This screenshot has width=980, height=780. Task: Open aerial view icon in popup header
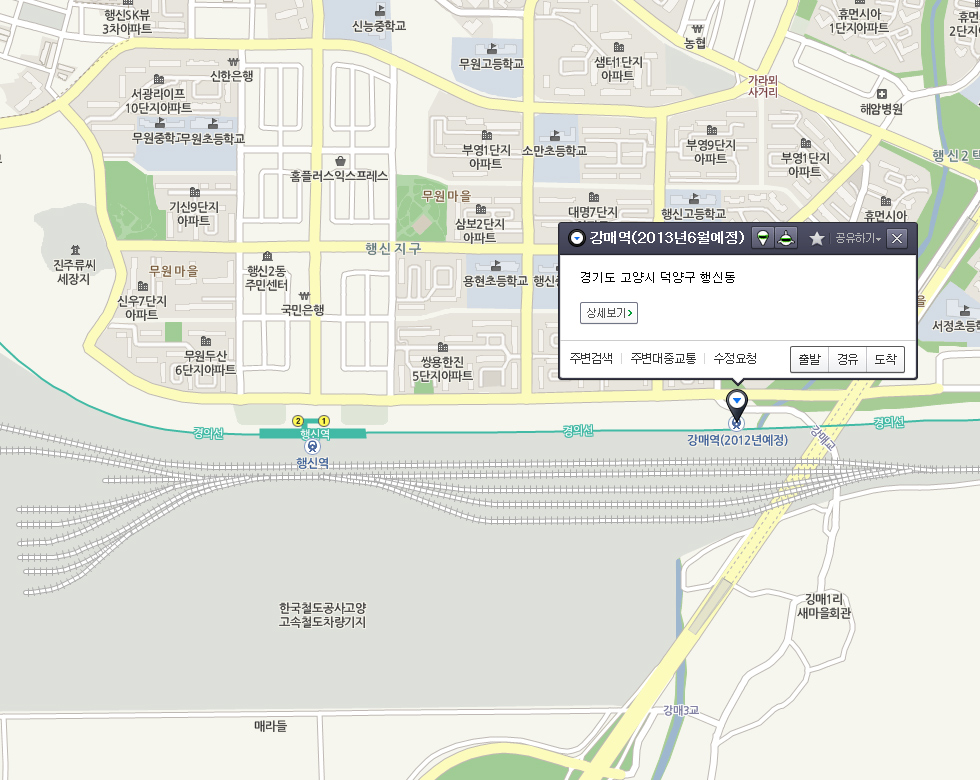point(786,238)
